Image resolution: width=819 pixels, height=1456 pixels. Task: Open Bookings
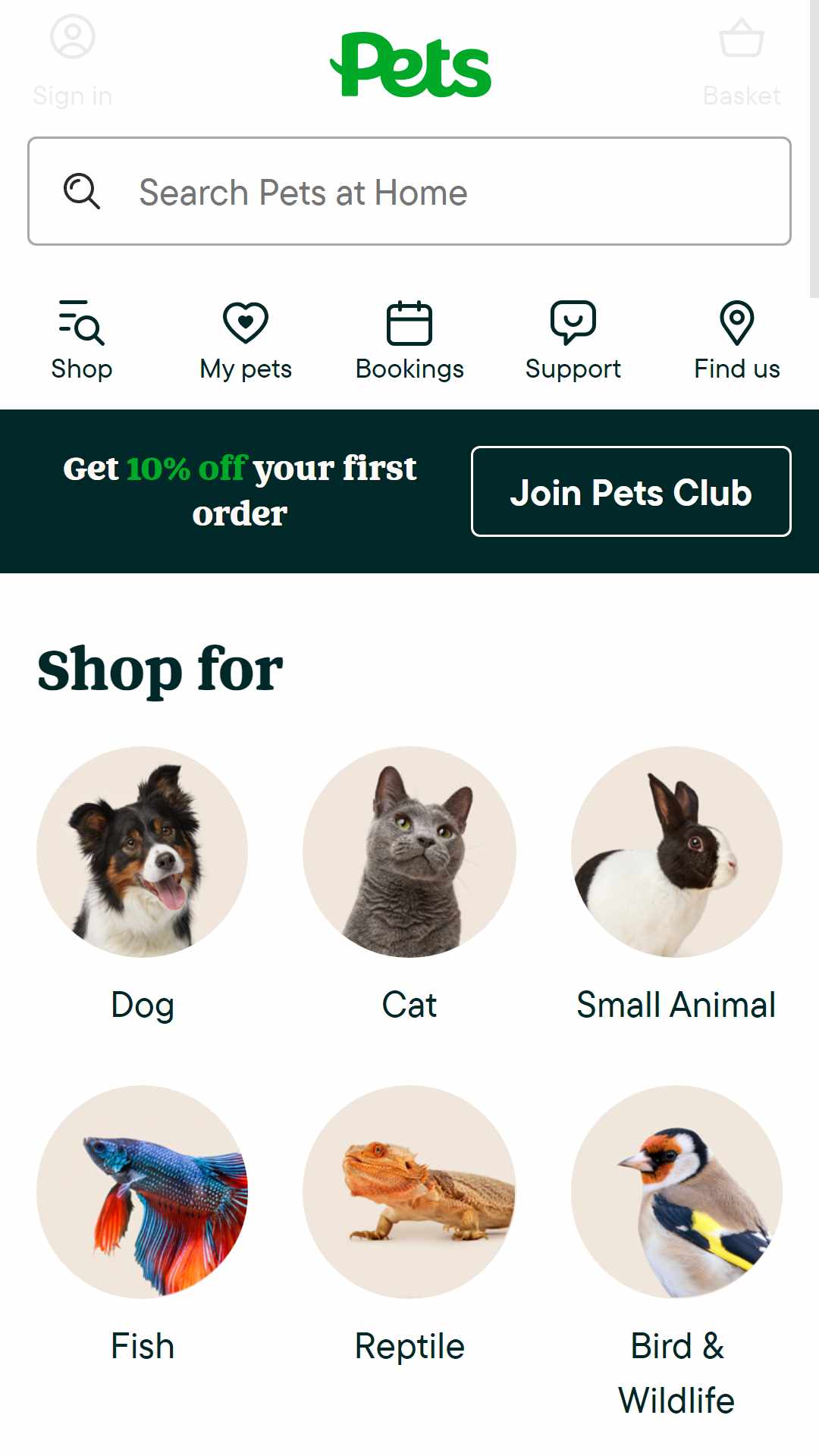point(409,340)
